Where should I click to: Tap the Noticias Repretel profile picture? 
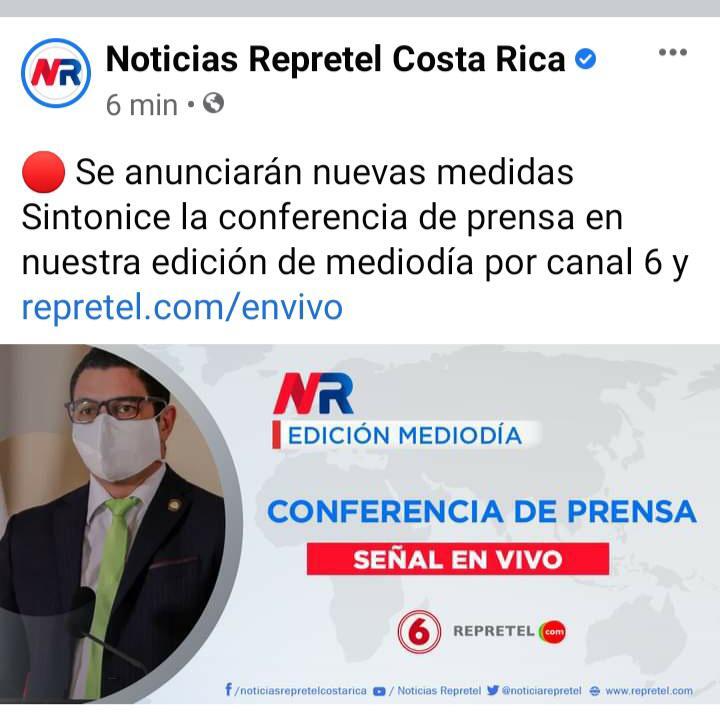(56, 73)
